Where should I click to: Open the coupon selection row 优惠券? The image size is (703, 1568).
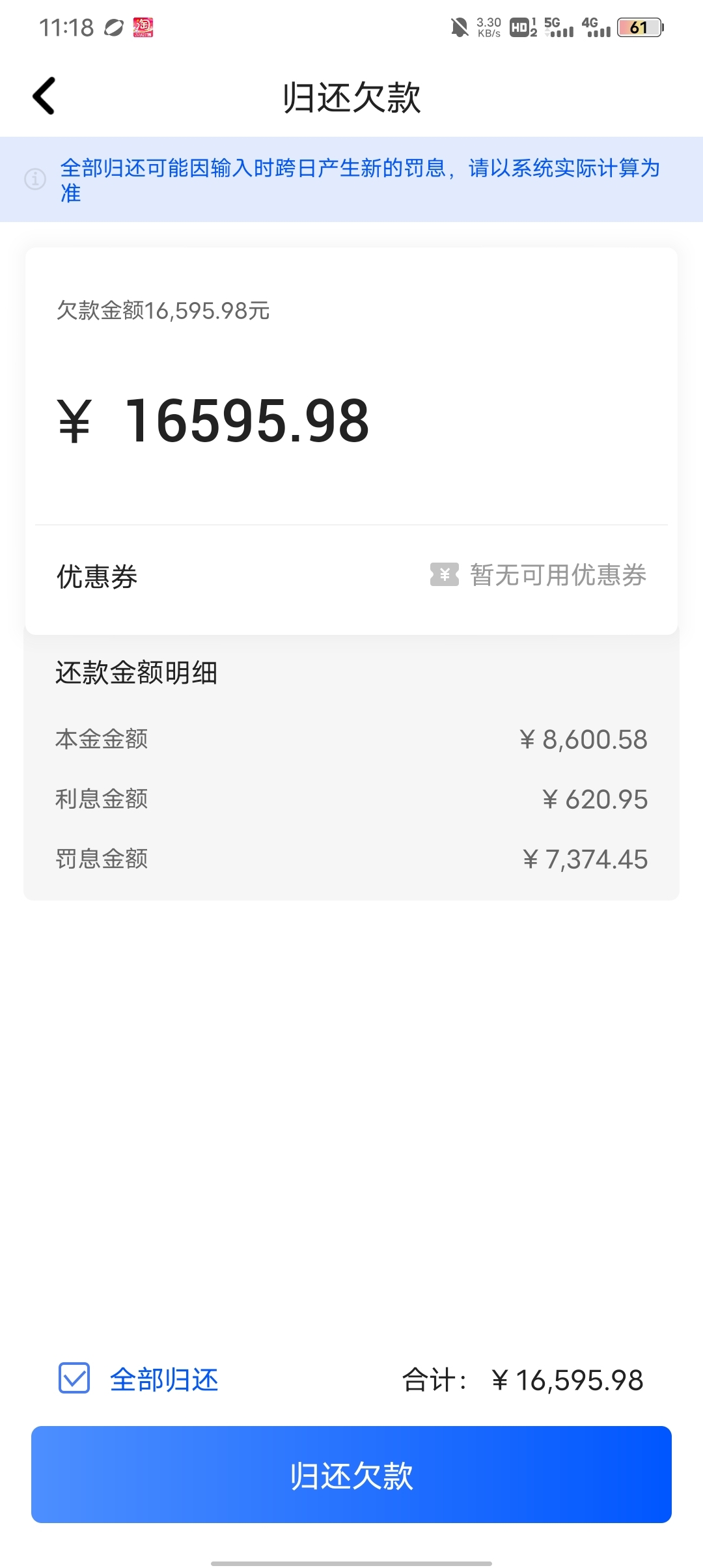coord(351,576)
